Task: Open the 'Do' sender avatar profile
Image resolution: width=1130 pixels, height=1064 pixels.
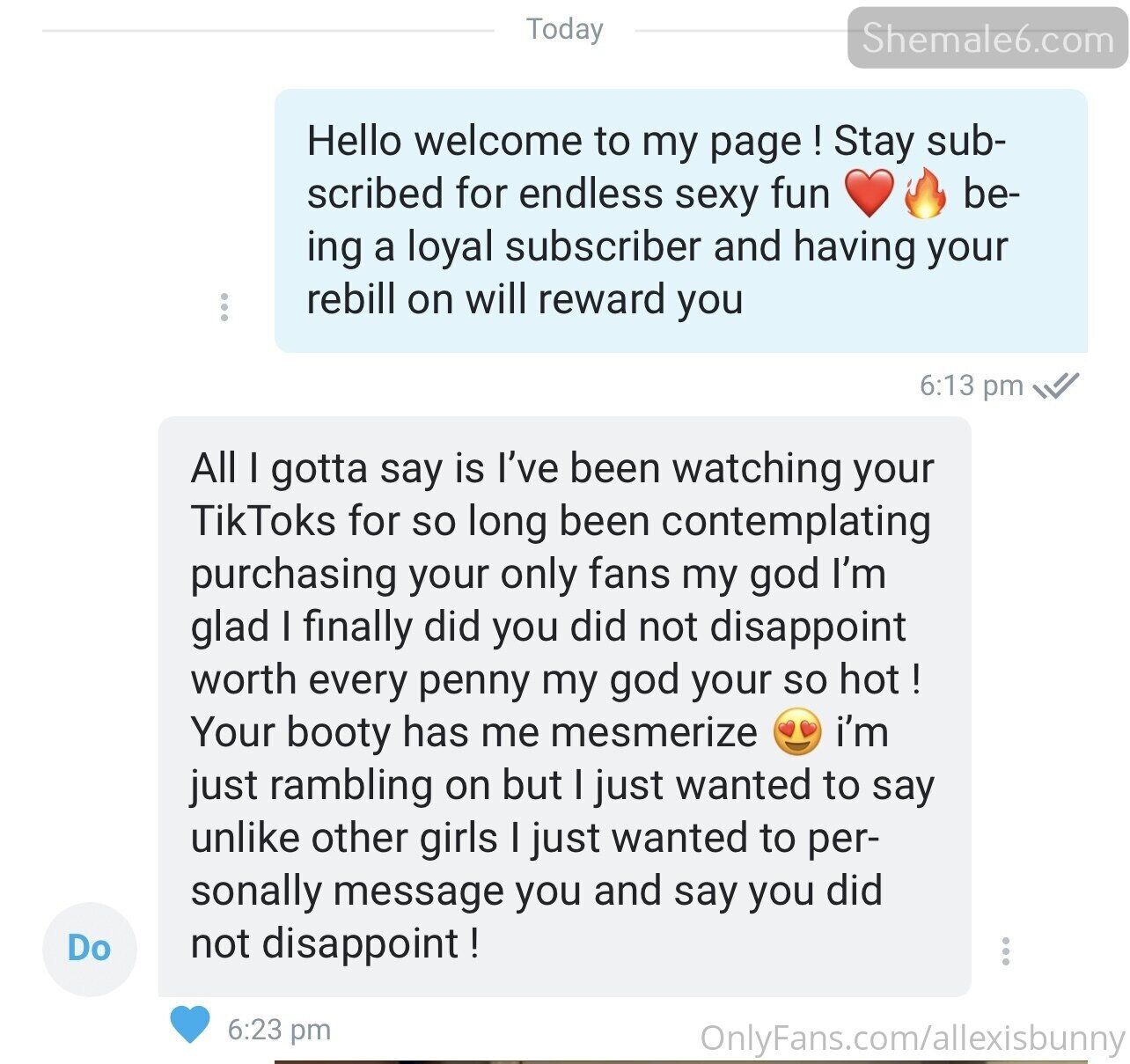Action: pos(90,949)
